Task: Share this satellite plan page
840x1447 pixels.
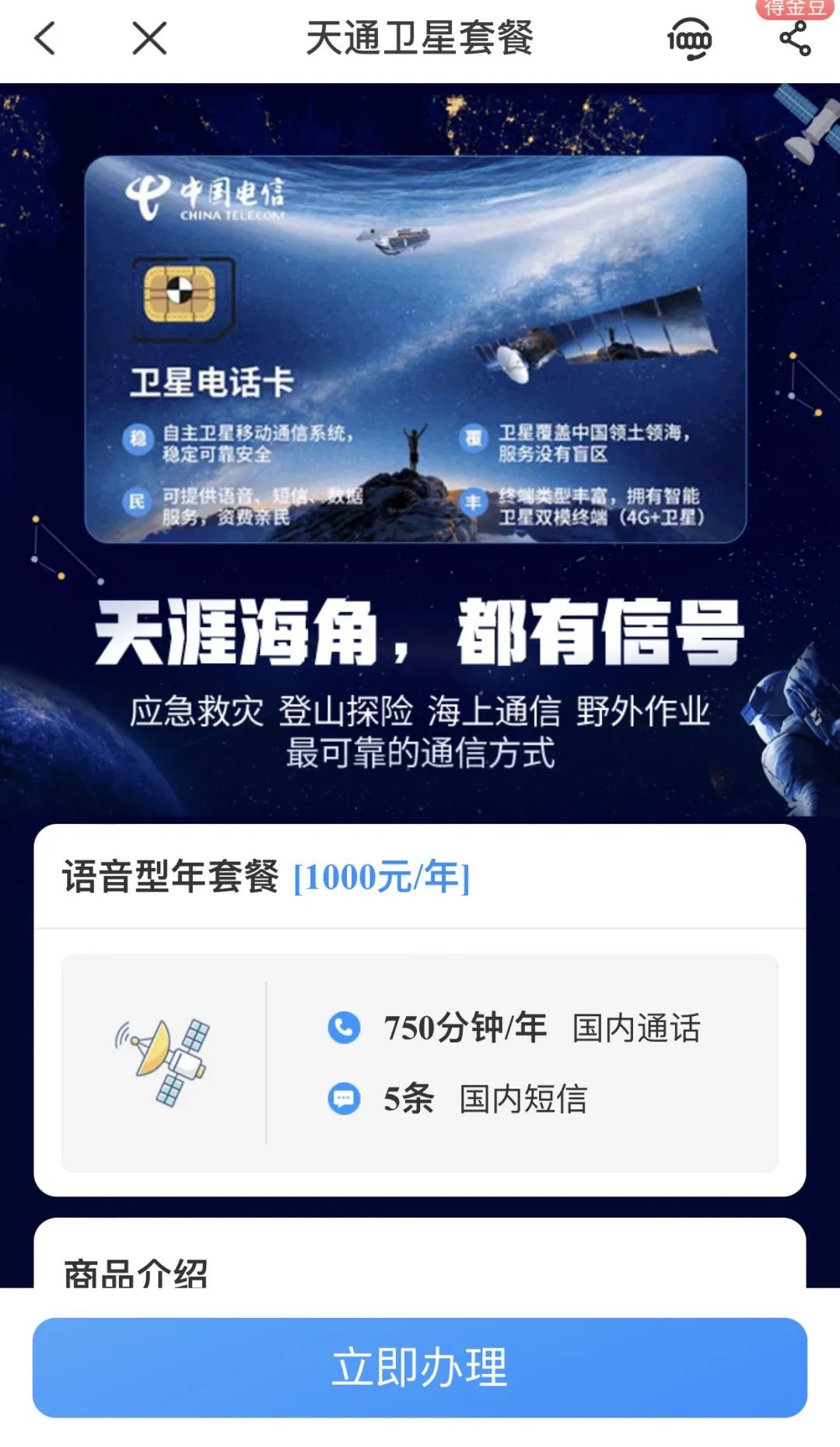Action: (795, 39)
